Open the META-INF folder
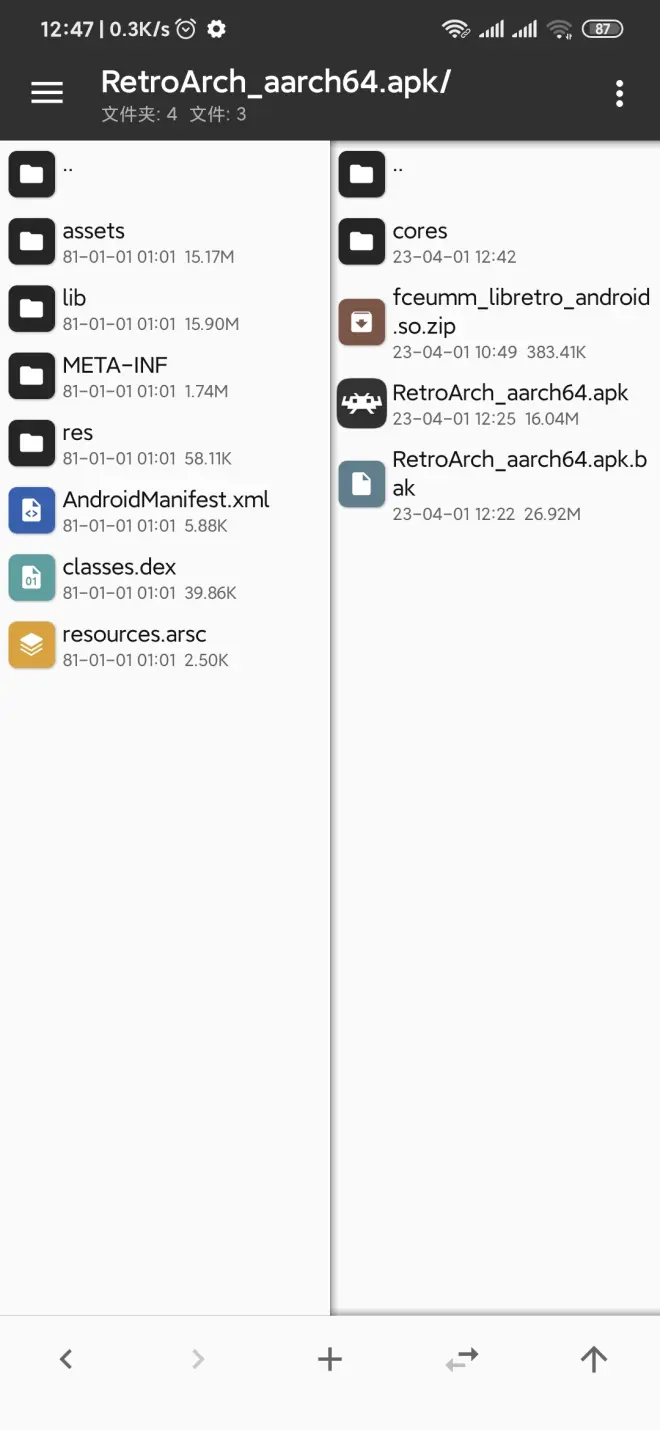 165,376
